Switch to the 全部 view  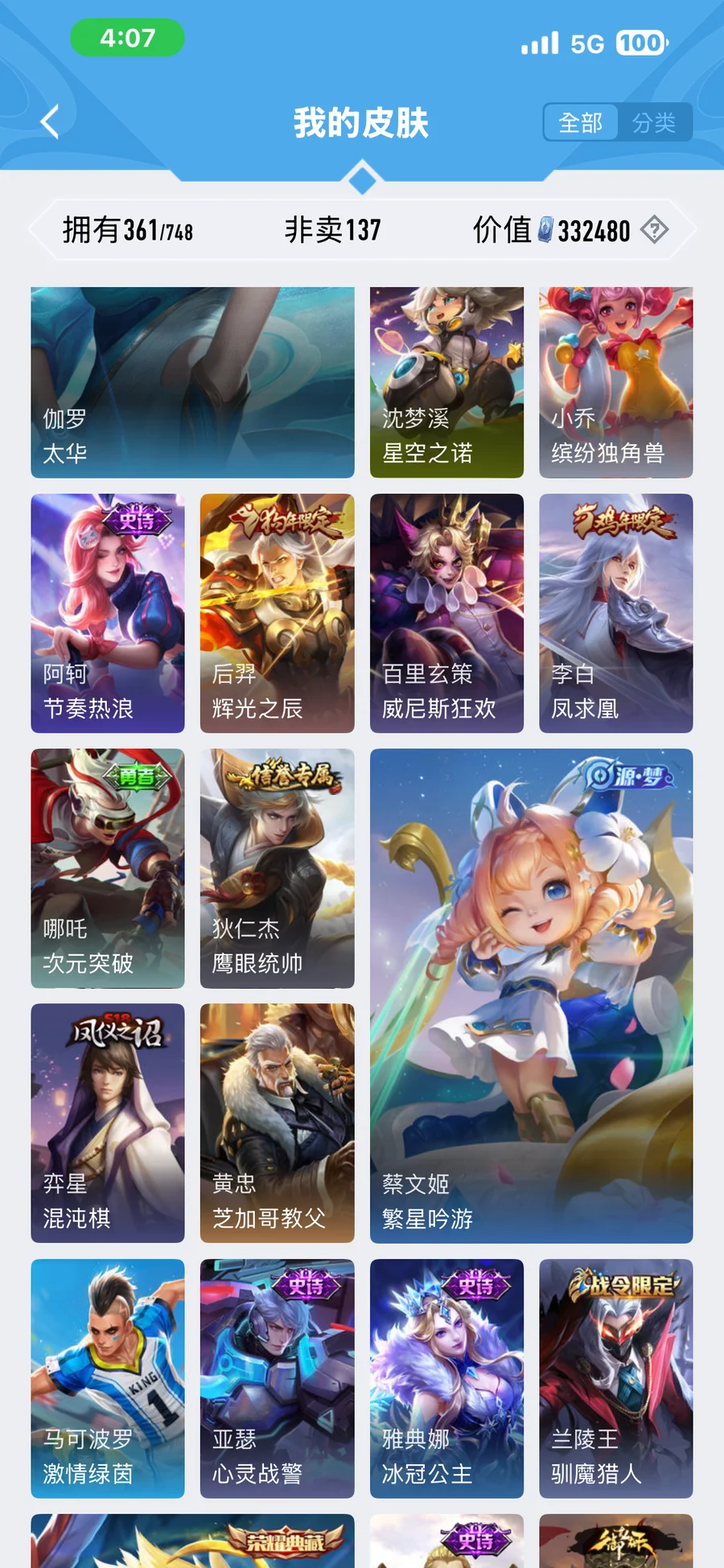click(x=581, y=123)
